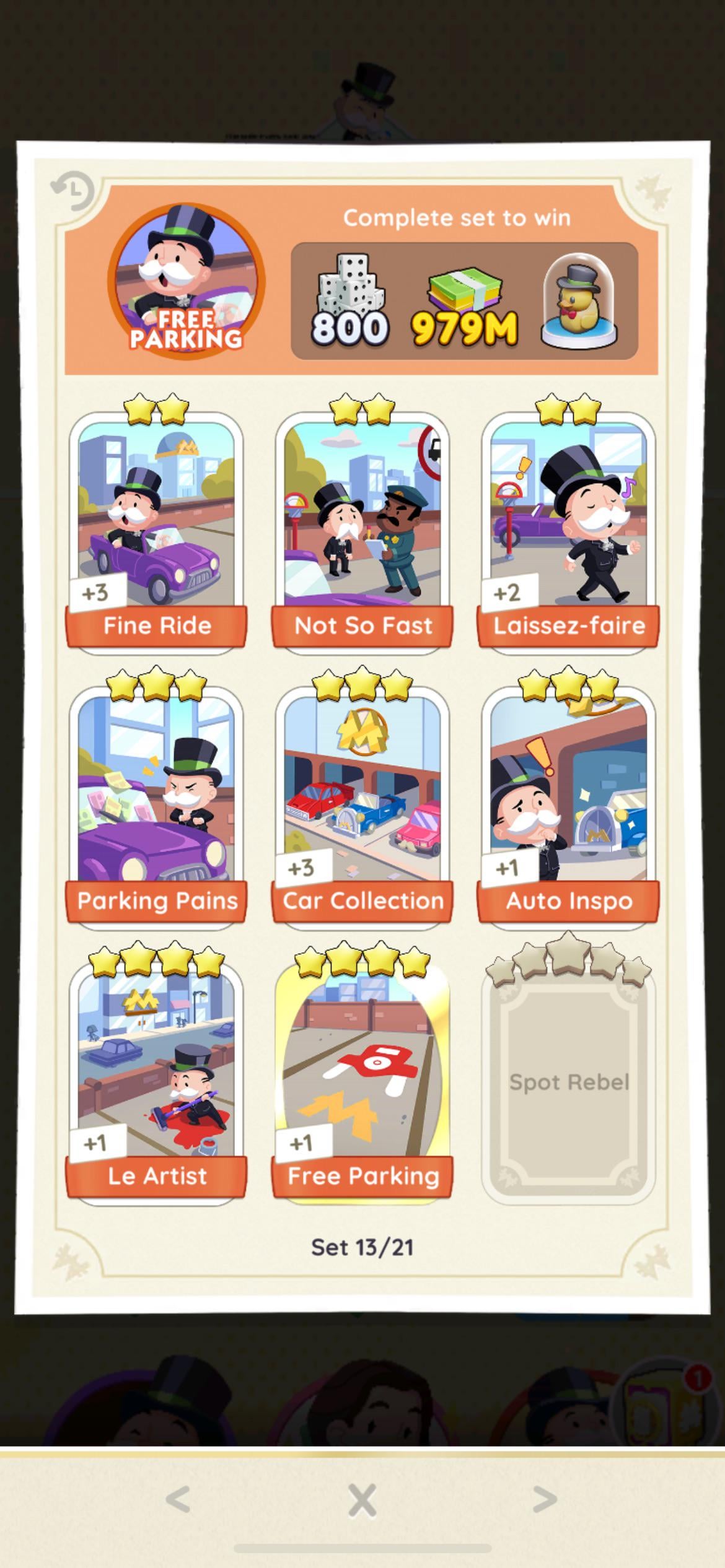Open the Not So Fast sticker card
The image size is (725, 1568).
[362, 526]
